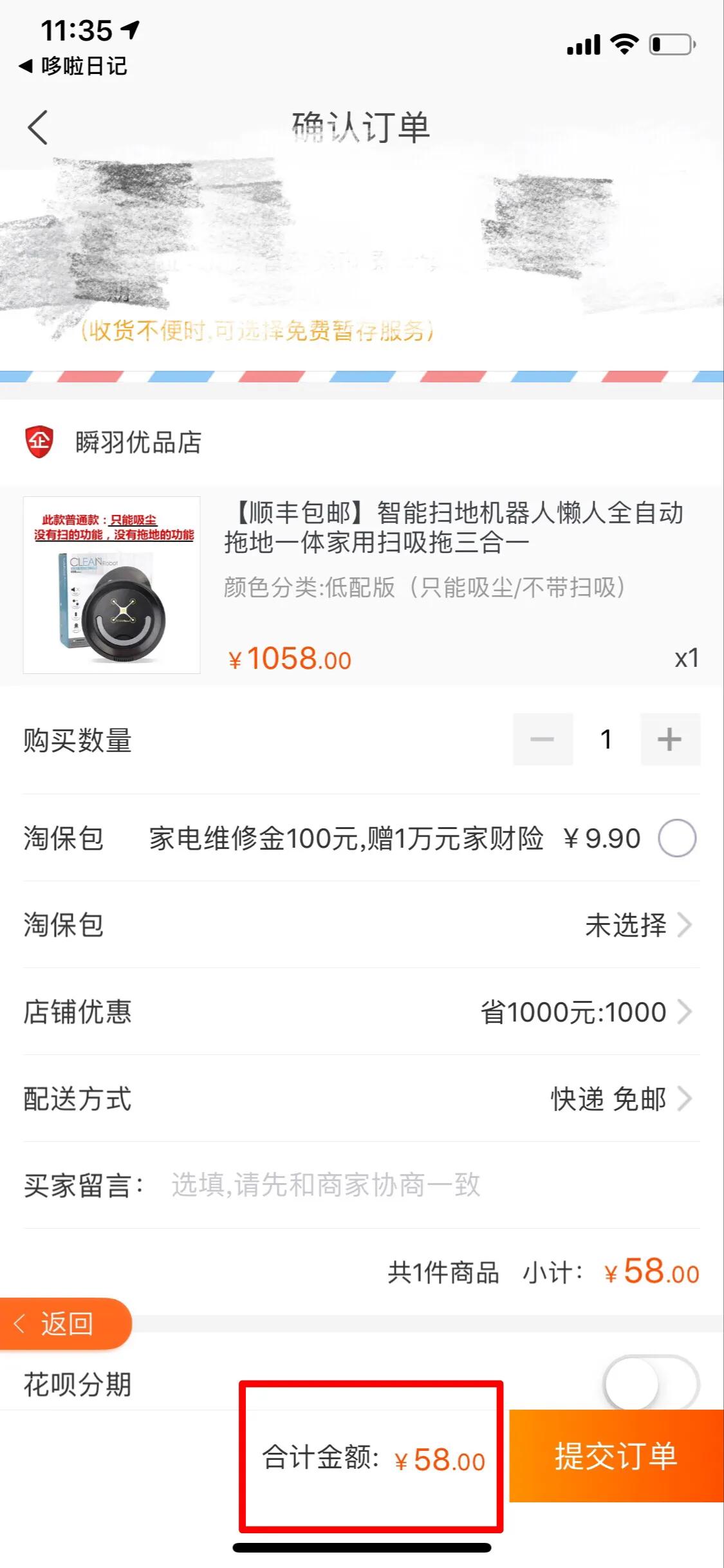The height and width of the screenshot is (1568, 724).
Task: Click the red 企 store badge icon
Action: 39,442
